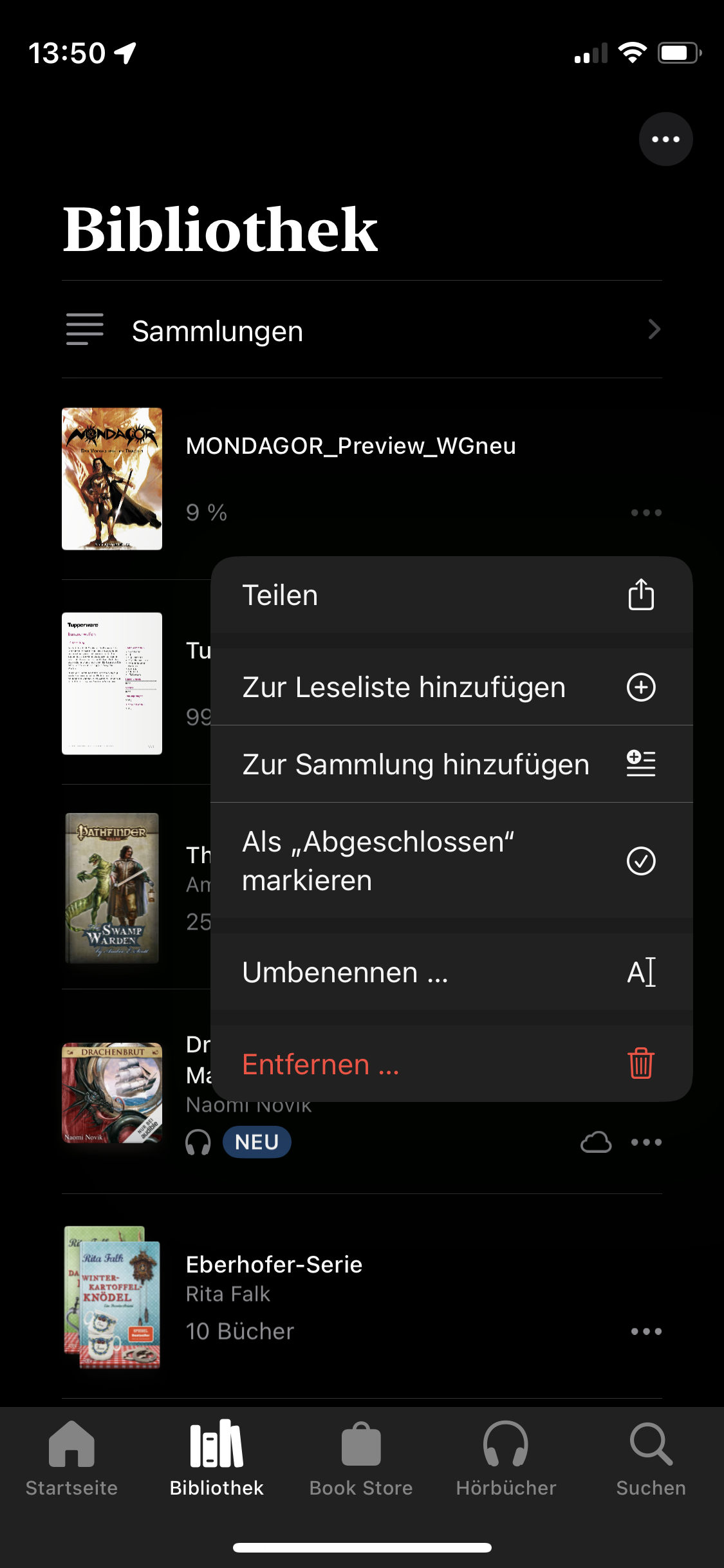Screen dimensions: 724x1568
Task: Open the MONDAGOR_Preview_WGneu book cover
Action: click(x=112, y=479)
